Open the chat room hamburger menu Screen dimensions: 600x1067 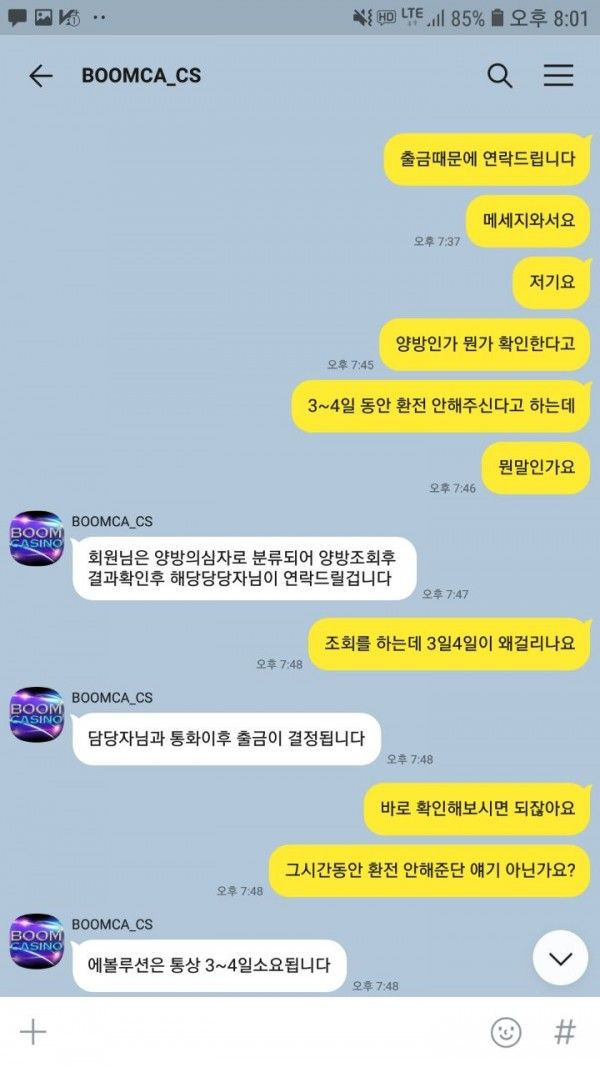[x=558, y=76]
